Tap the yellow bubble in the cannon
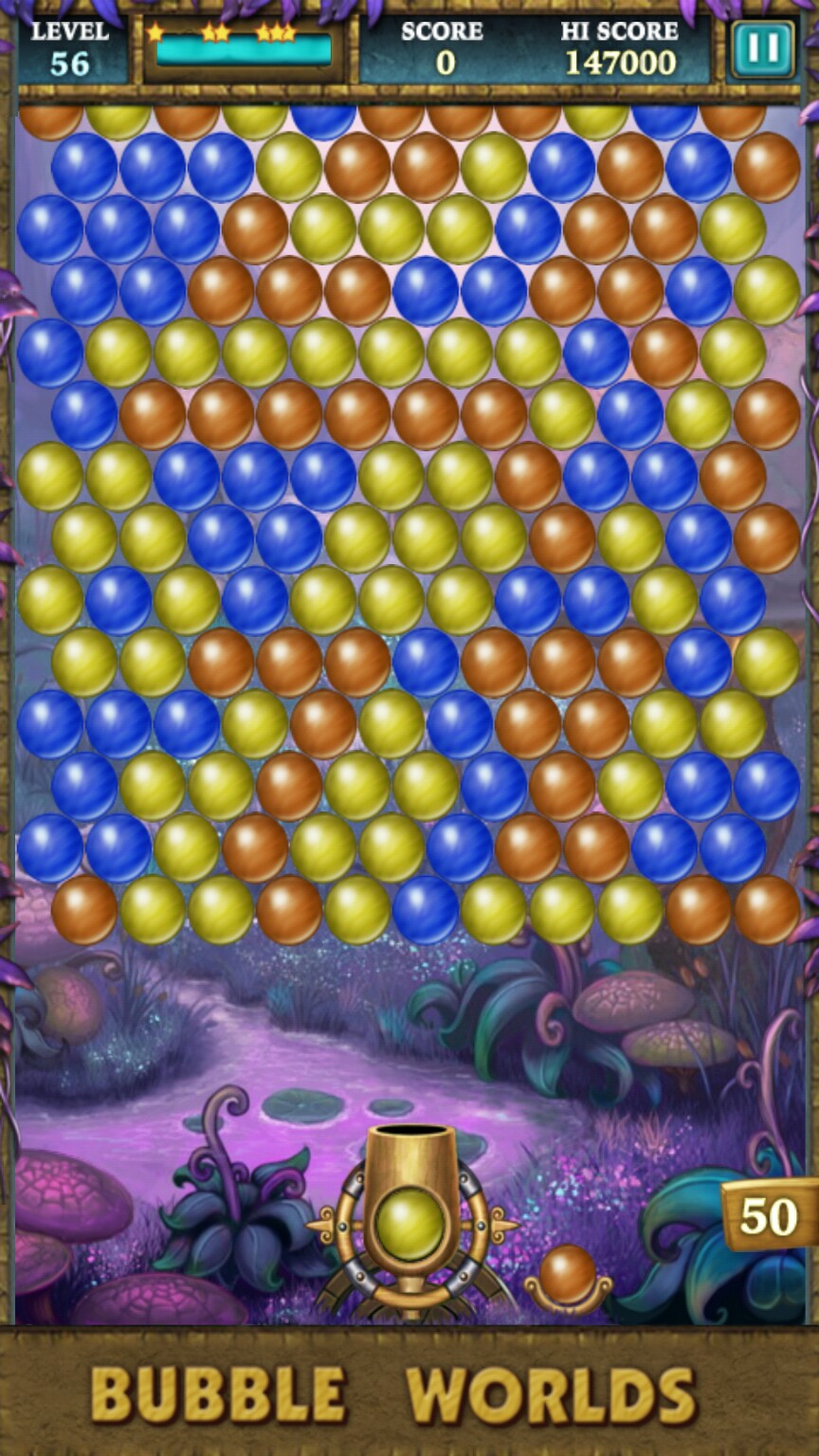The width and height of the screenshot is (819, 1456). point(410,1225)
